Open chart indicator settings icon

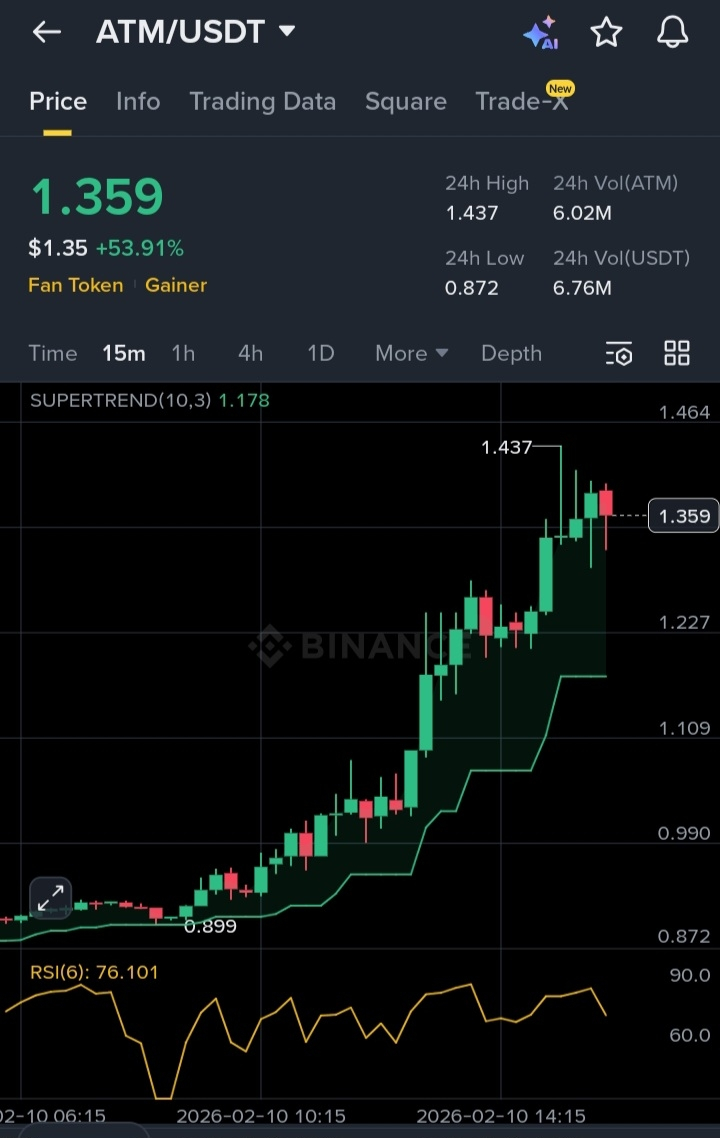point(619,353)
